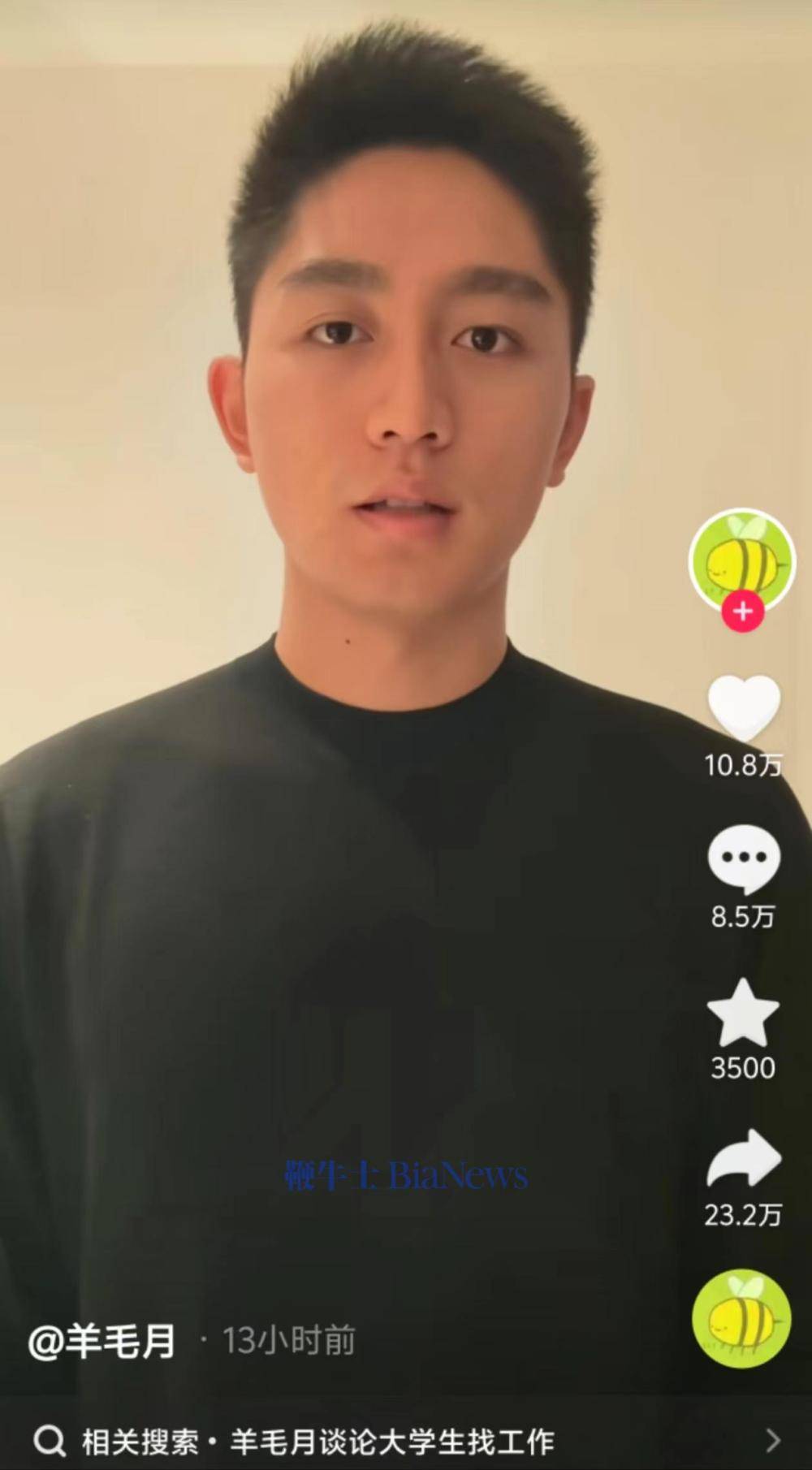Like this video with the heart

point(743,707)
